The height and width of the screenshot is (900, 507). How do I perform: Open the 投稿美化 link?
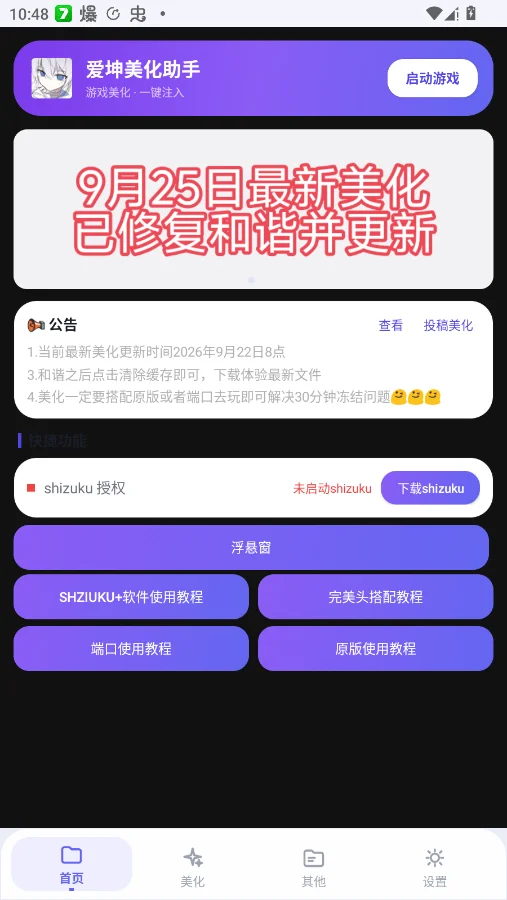tap(448, 325)
